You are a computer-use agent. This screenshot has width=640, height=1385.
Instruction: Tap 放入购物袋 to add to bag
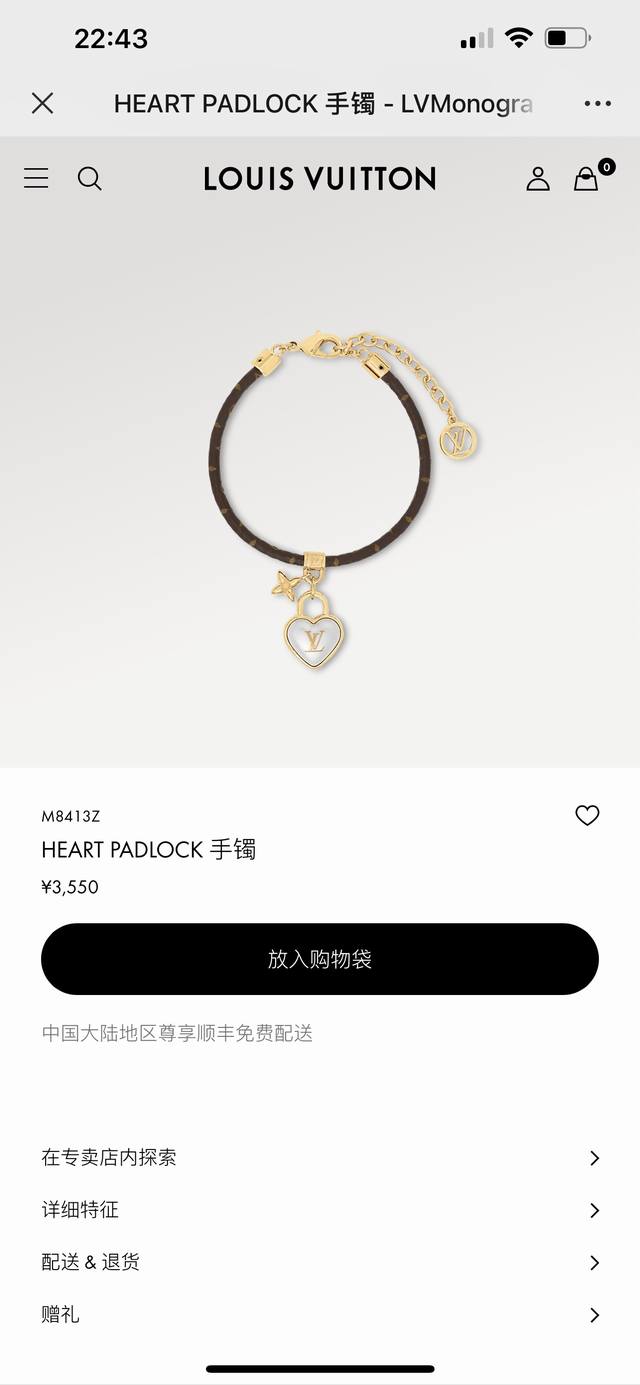coord(320,959)
